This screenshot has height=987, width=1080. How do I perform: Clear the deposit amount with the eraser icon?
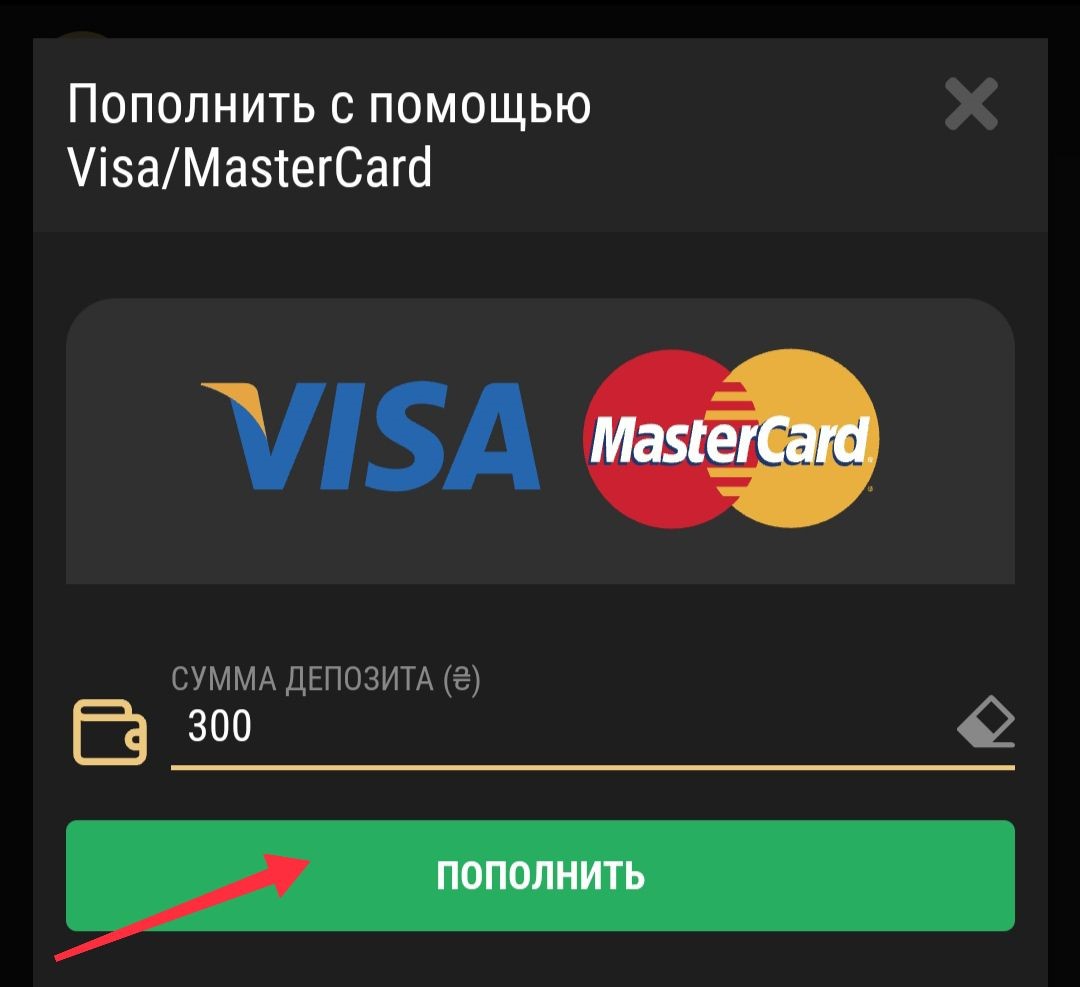(x=986, y=724)
